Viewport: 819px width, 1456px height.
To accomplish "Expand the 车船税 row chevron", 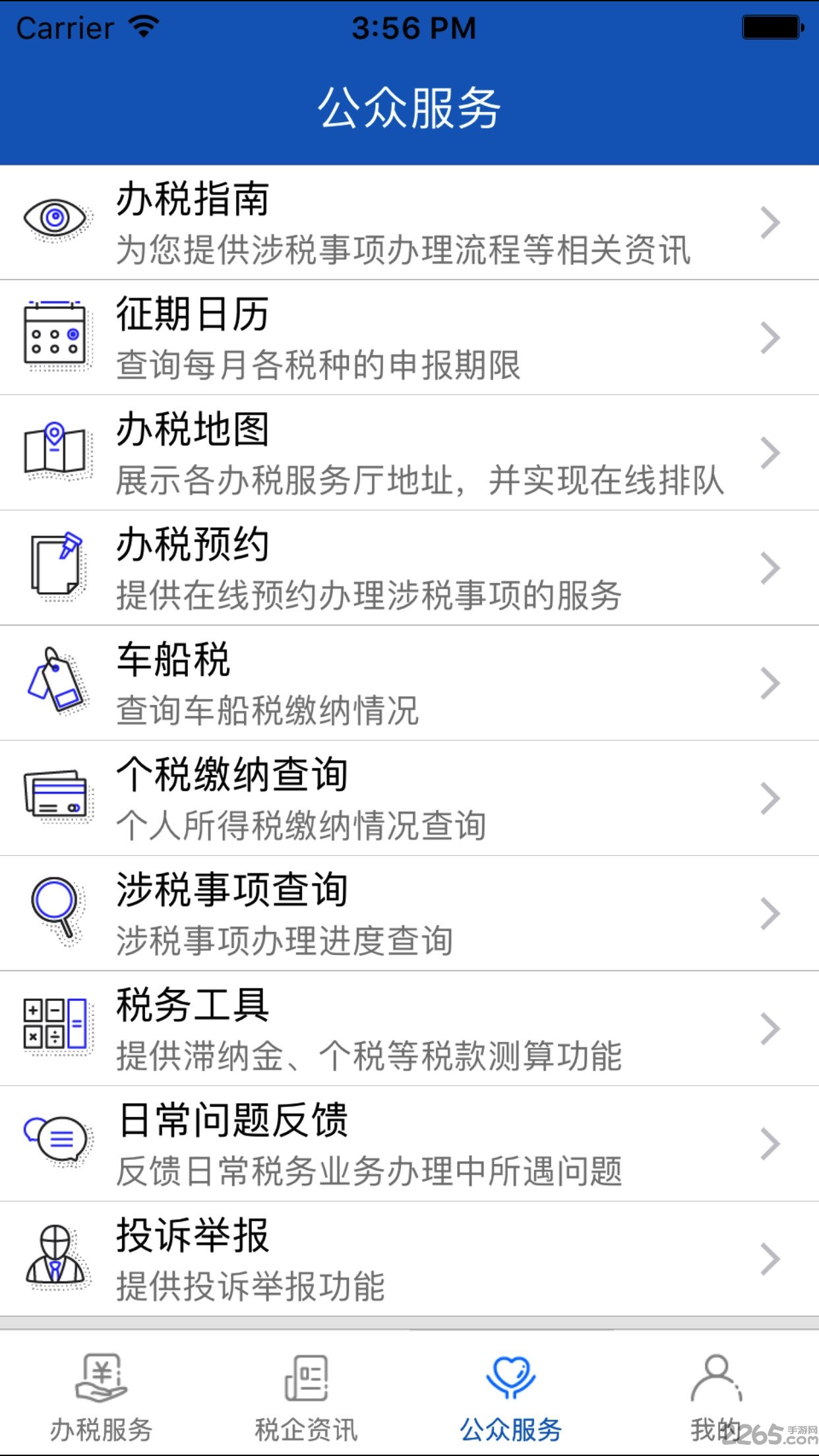I will tap(770, 684).
